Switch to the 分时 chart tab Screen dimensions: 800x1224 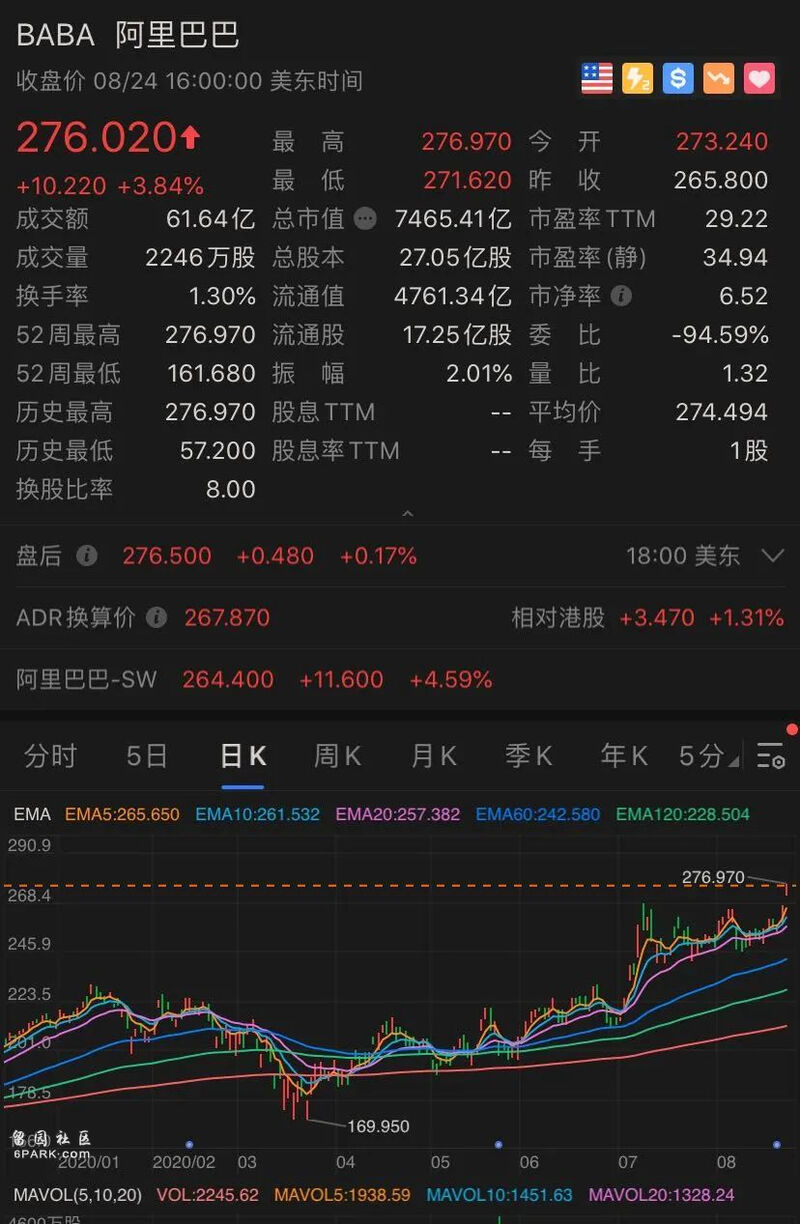click(50, 756)
